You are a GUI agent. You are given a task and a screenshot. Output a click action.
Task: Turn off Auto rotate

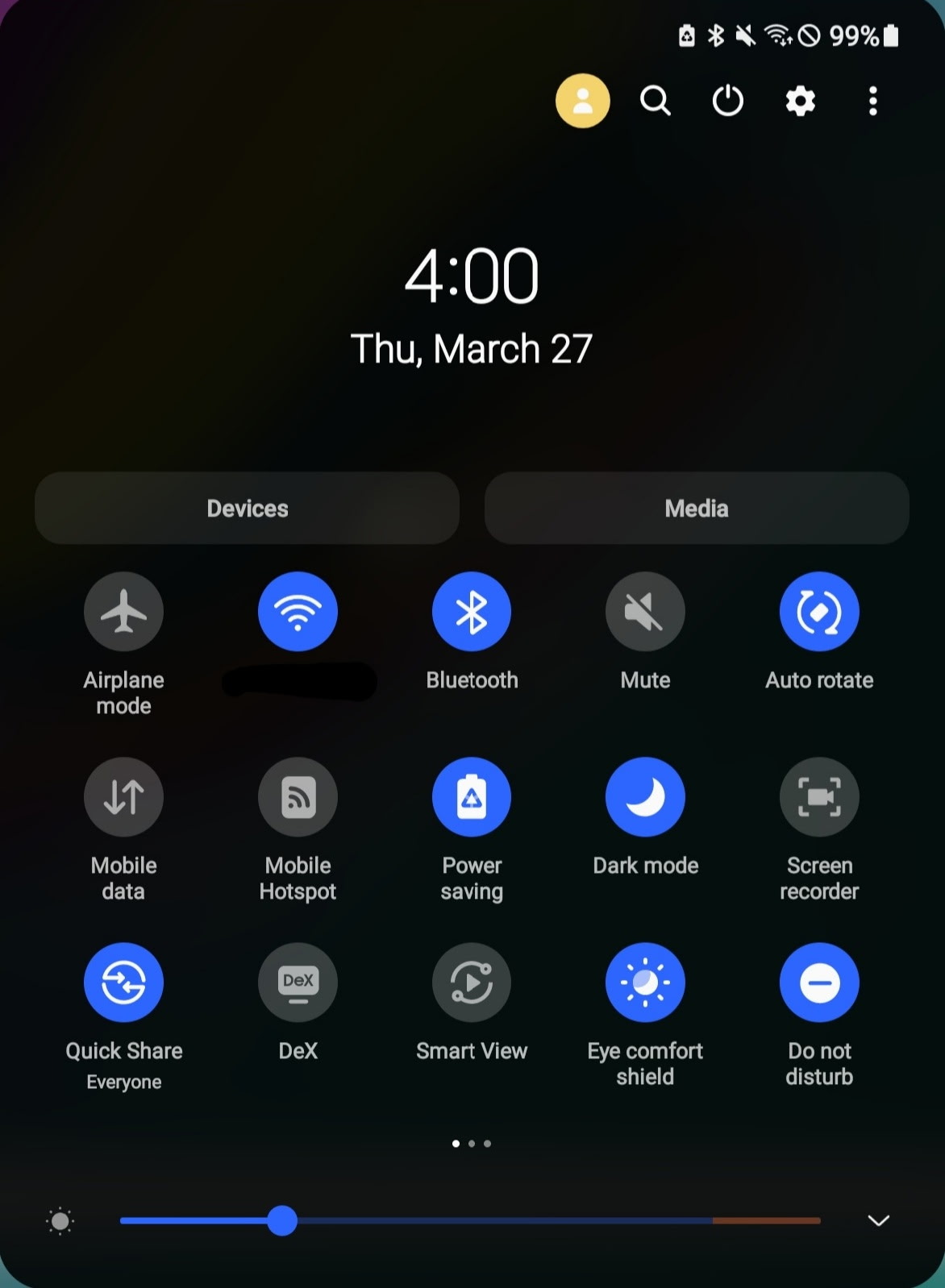click(x=819, y=612)
